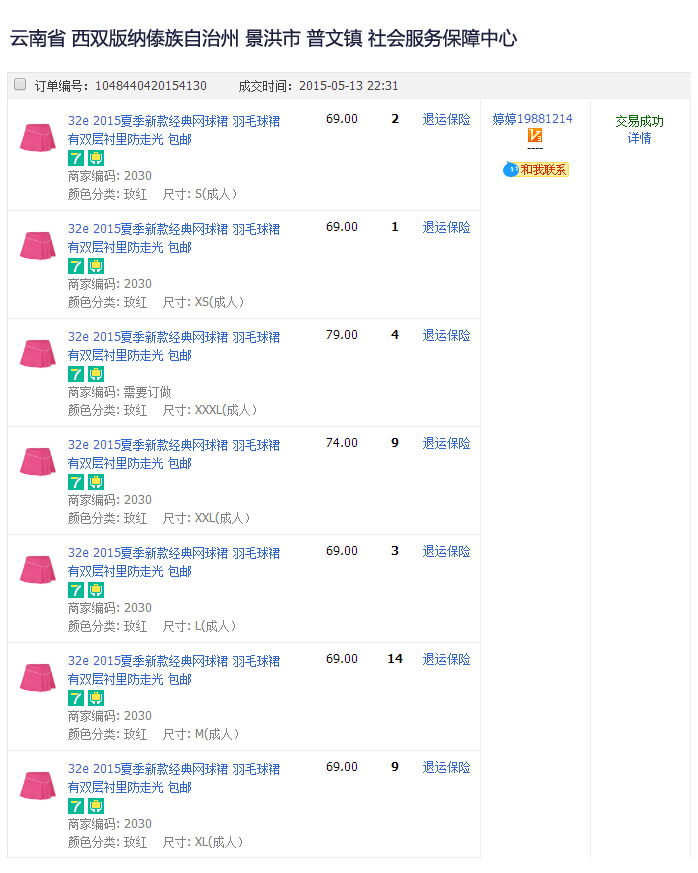Select the checkbox for order 1048440420154130
The height and width of the screenshot is (873, 698).
[x=20, y=85]
